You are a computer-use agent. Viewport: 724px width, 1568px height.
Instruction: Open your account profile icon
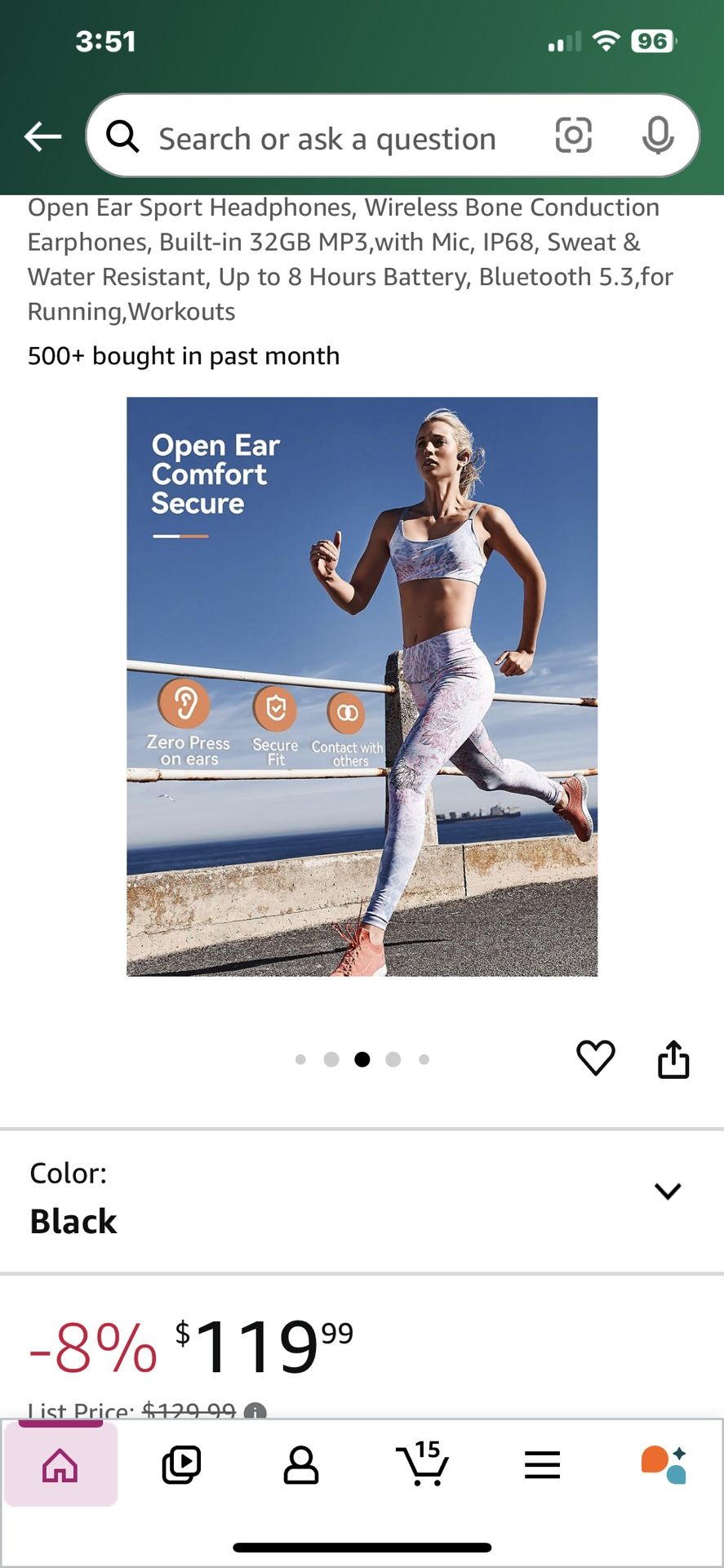301,1464
